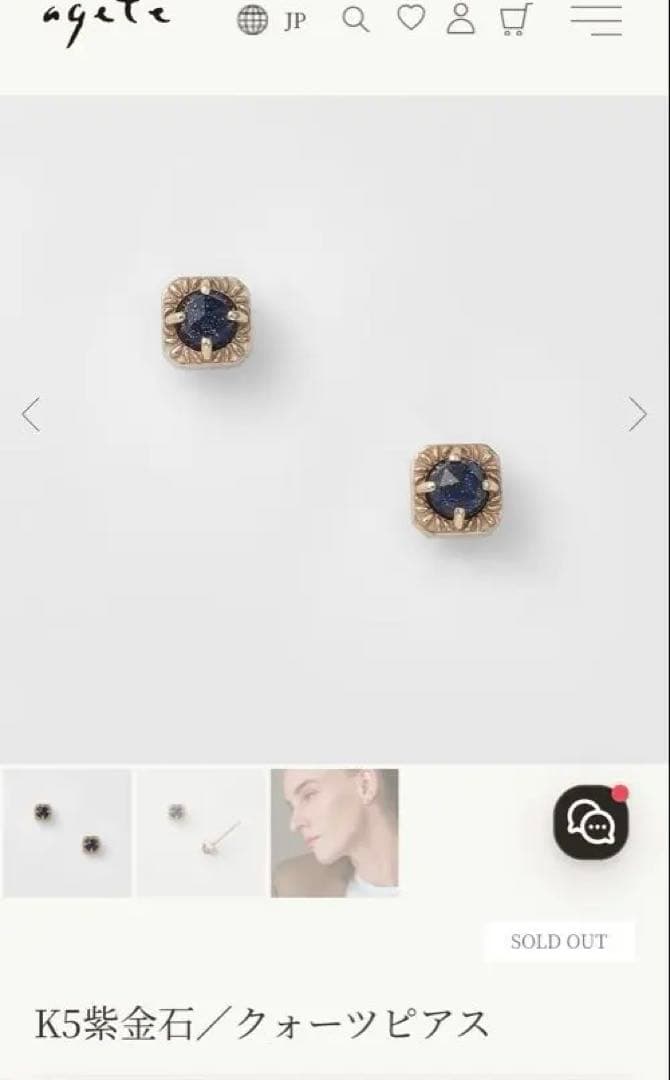This screenshot has width=670, height=1080.
Task: Open the hamburger menu
Action: point(596,19)
